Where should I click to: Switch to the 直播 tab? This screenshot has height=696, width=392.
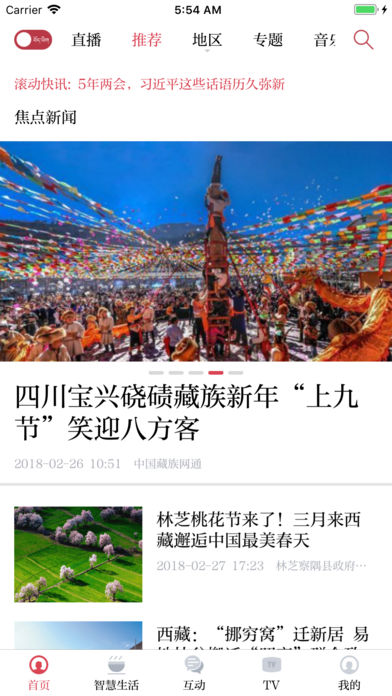[x=87, y=40]
